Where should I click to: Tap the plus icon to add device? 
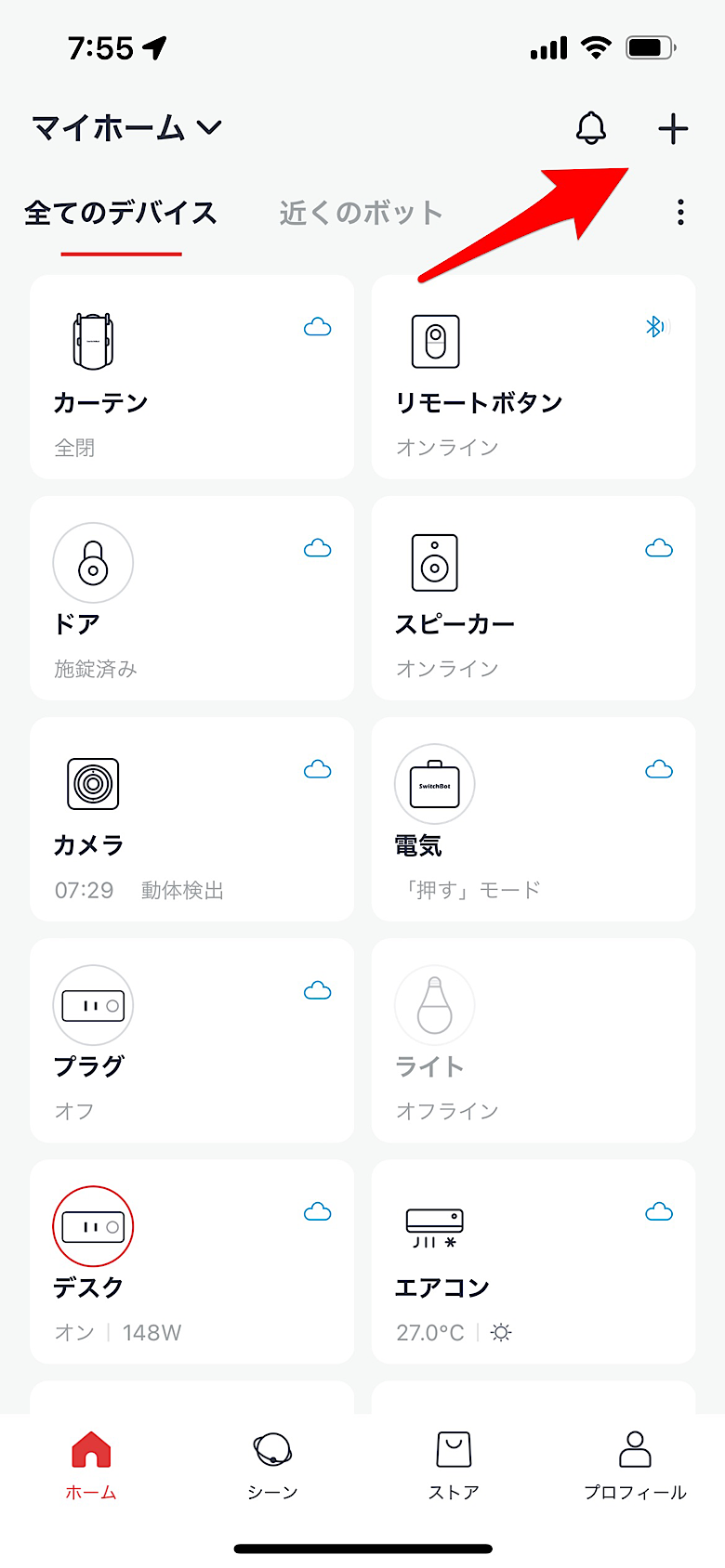tap(673, 129)
